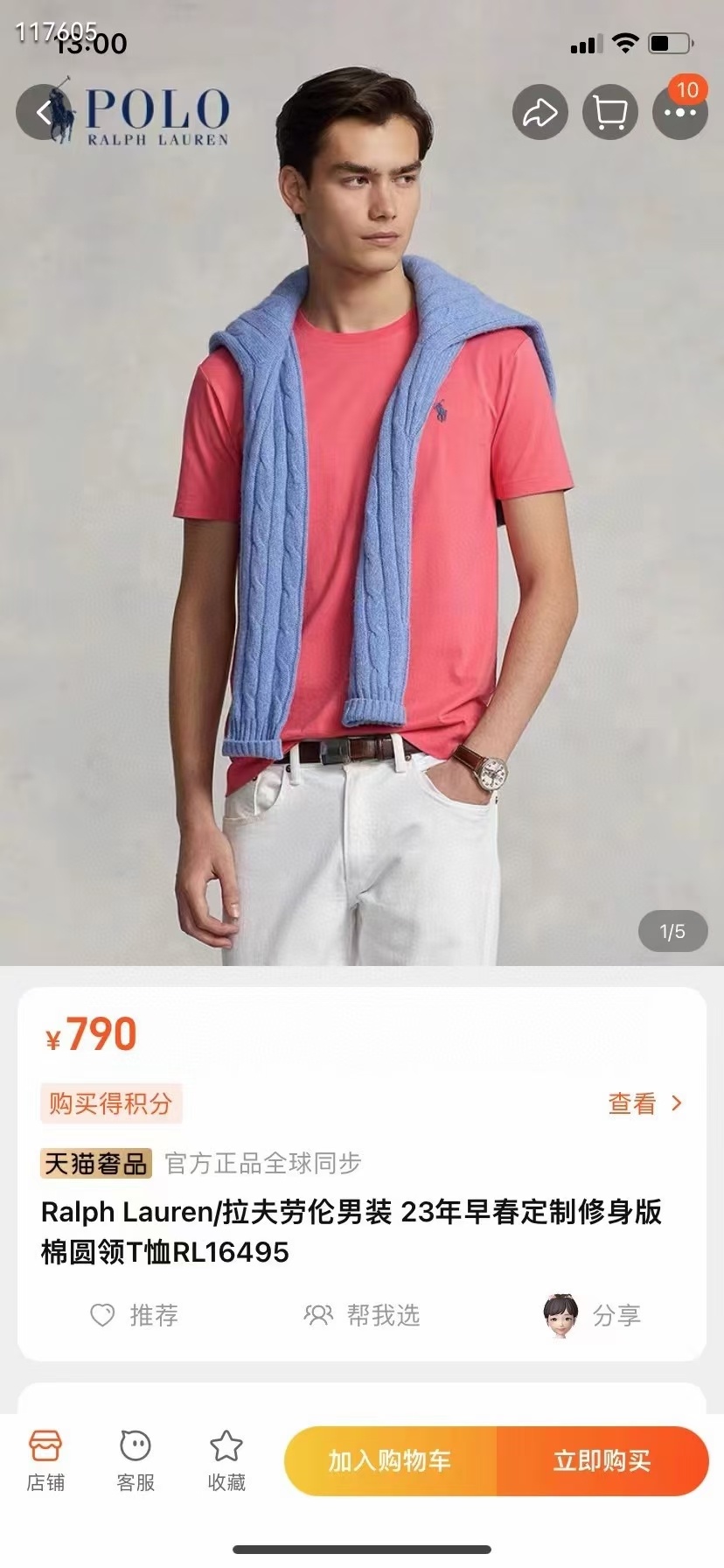The width and height of the screenshot is (724, 1568).
Task: Tap 加入购物车 to add to cart
Action: 390,1460
